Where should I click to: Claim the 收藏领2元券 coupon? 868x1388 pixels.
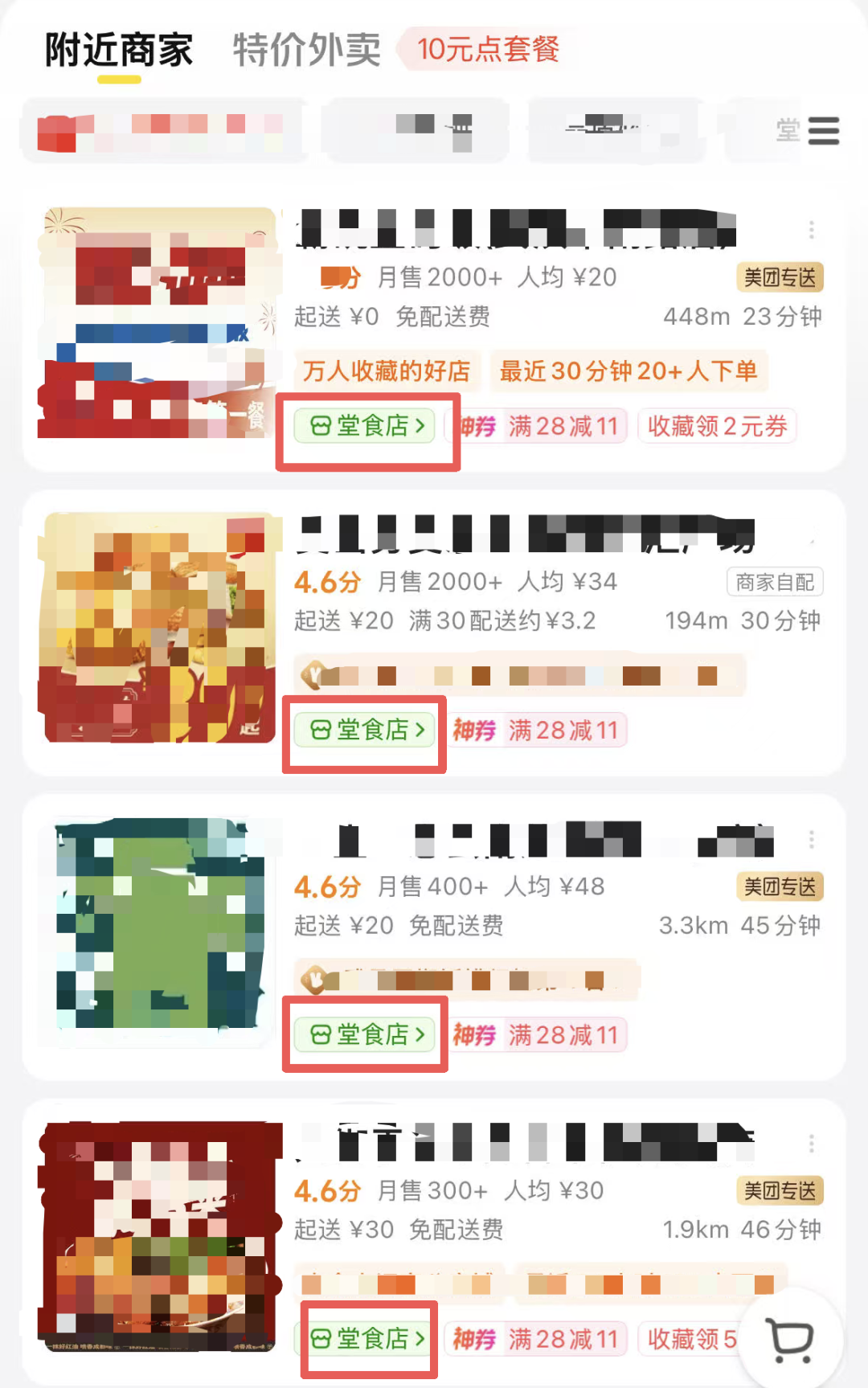[x=716, y=426]
